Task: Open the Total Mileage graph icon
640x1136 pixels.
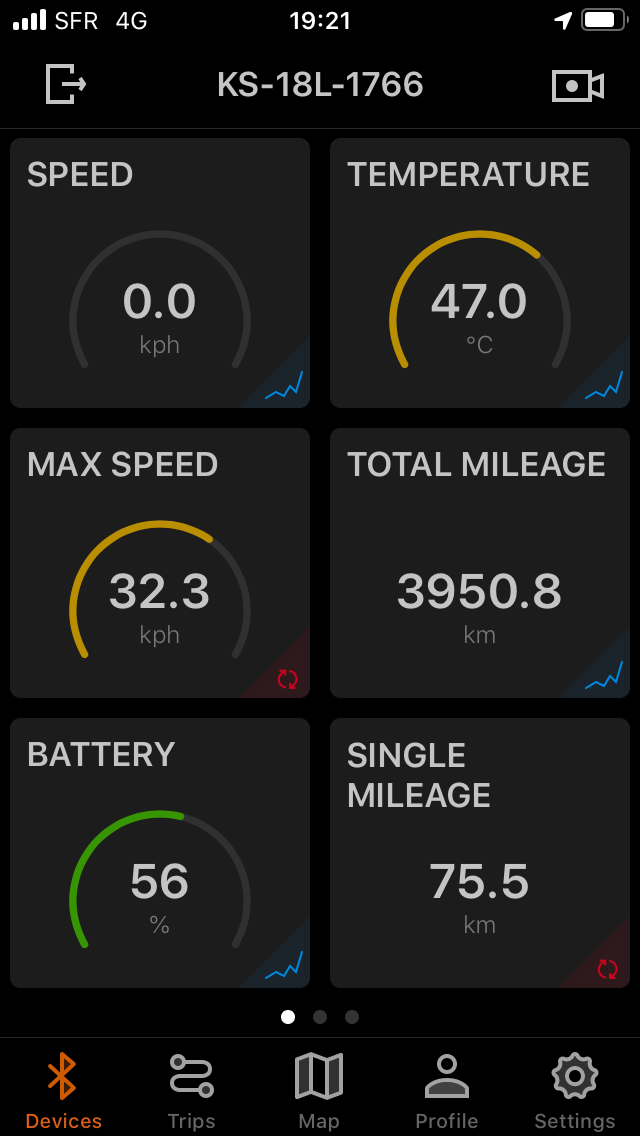Action: (604, 674)
